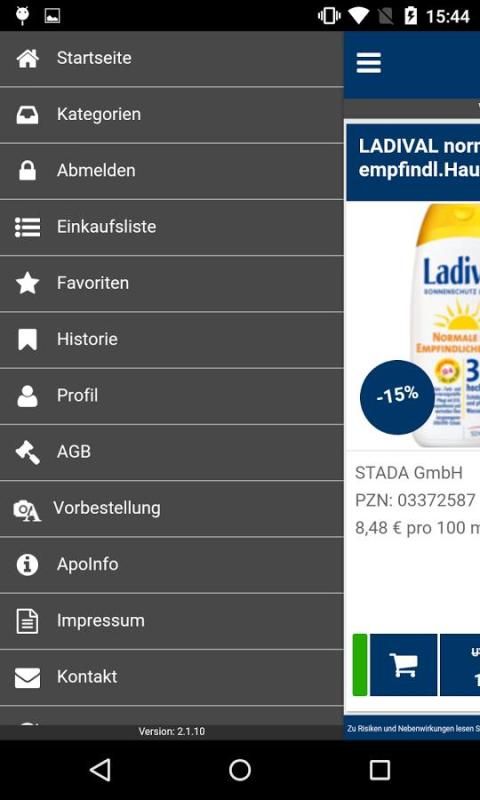Open Historie
The width and height of the screenshot is (480, 800).
tap(171, 340)
